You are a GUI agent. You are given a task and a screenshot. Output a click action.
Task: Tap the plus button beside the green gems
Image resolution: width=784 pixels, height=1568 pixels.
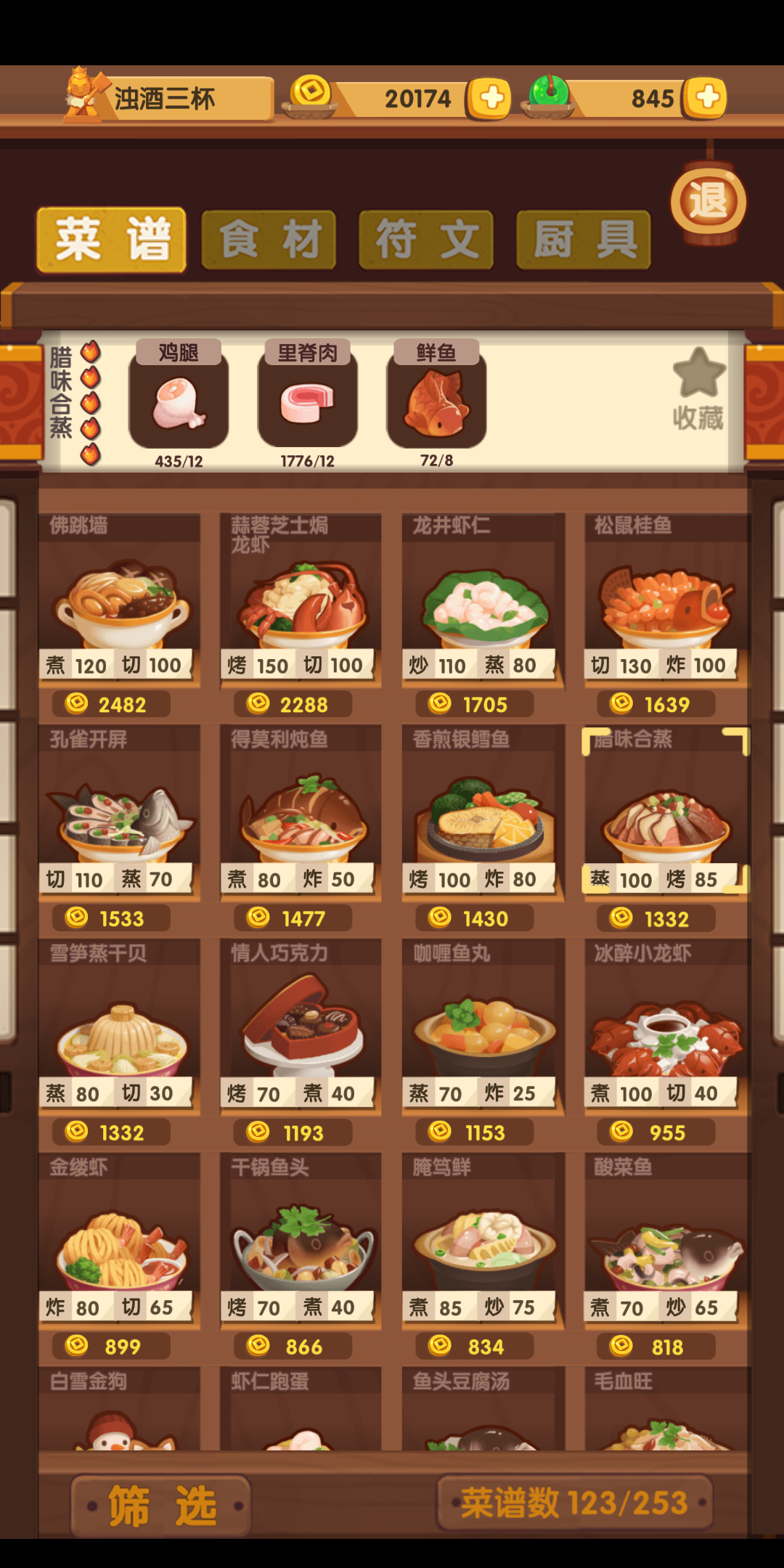(707, 98)
